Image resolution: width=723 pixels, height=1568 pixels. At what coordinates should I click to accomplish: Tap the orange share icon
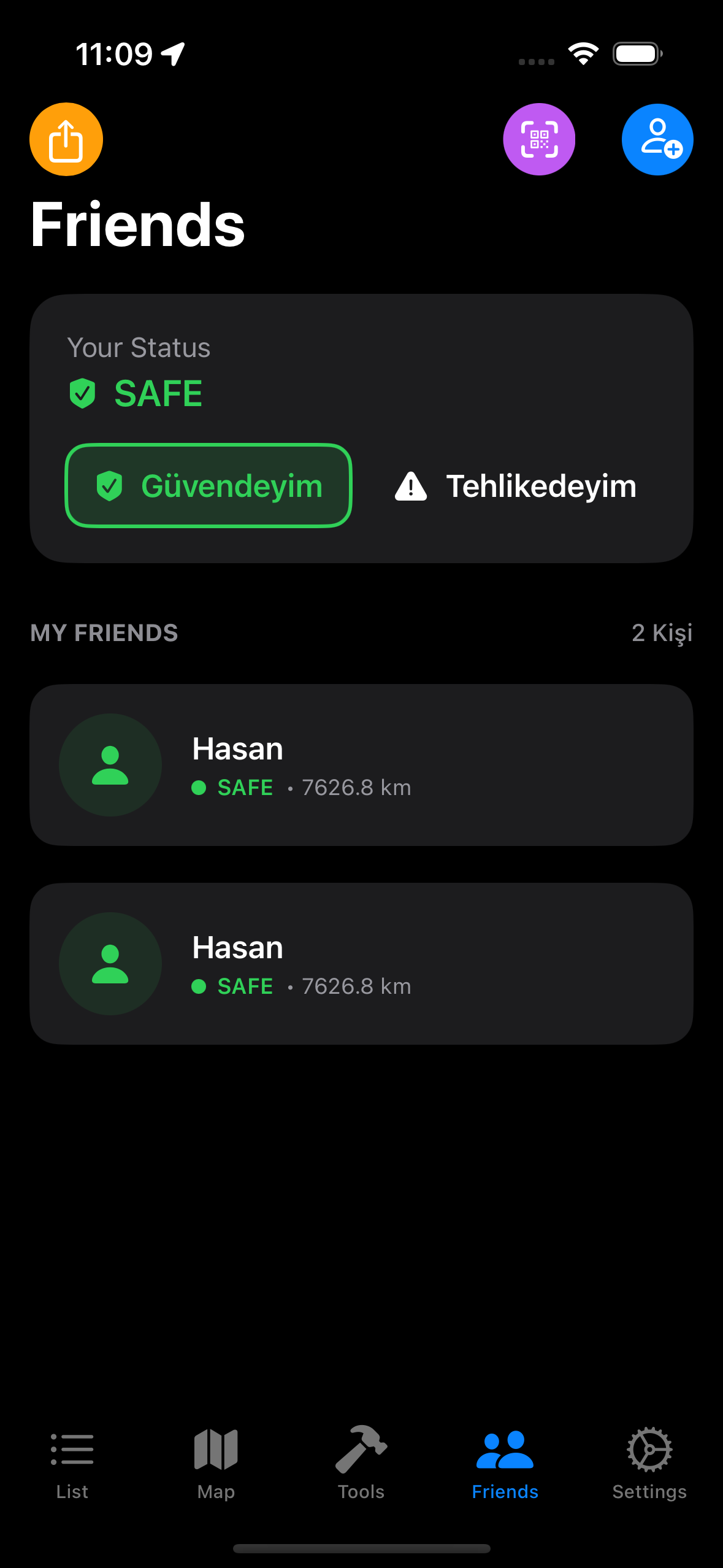[66, 139]
